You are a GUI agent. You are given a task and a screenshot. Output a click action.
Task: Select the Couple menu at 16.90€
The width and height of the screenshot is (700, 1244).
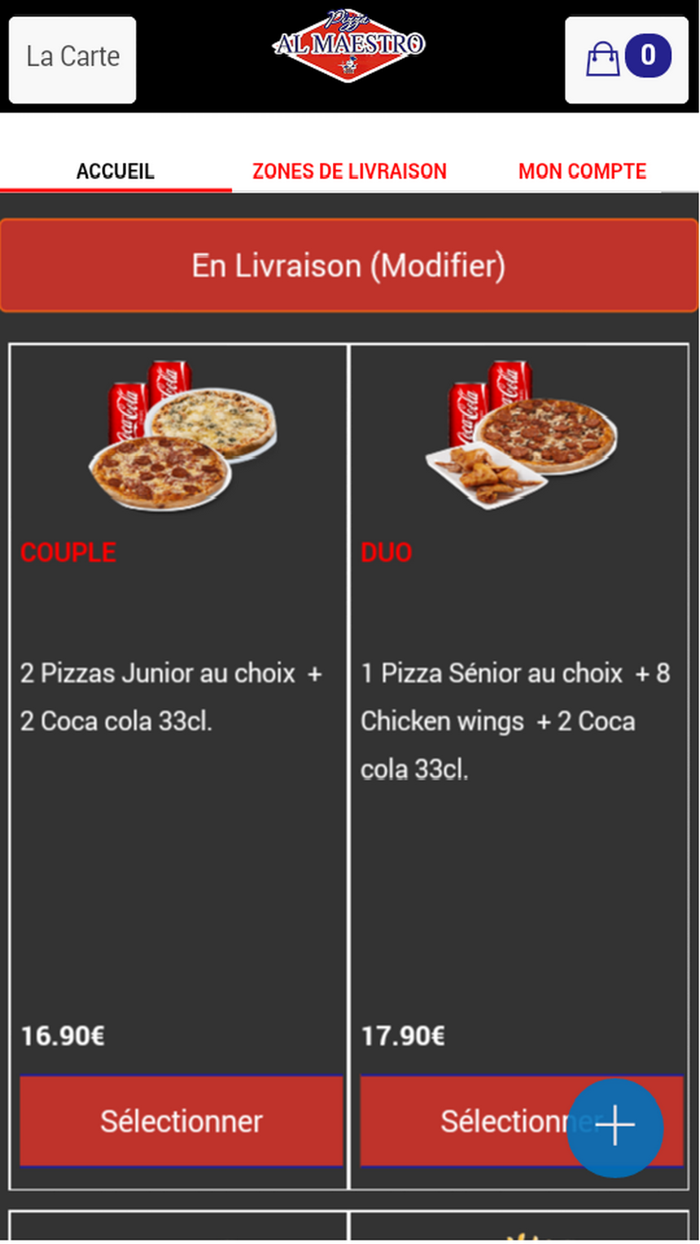[x=181, y=1121]
